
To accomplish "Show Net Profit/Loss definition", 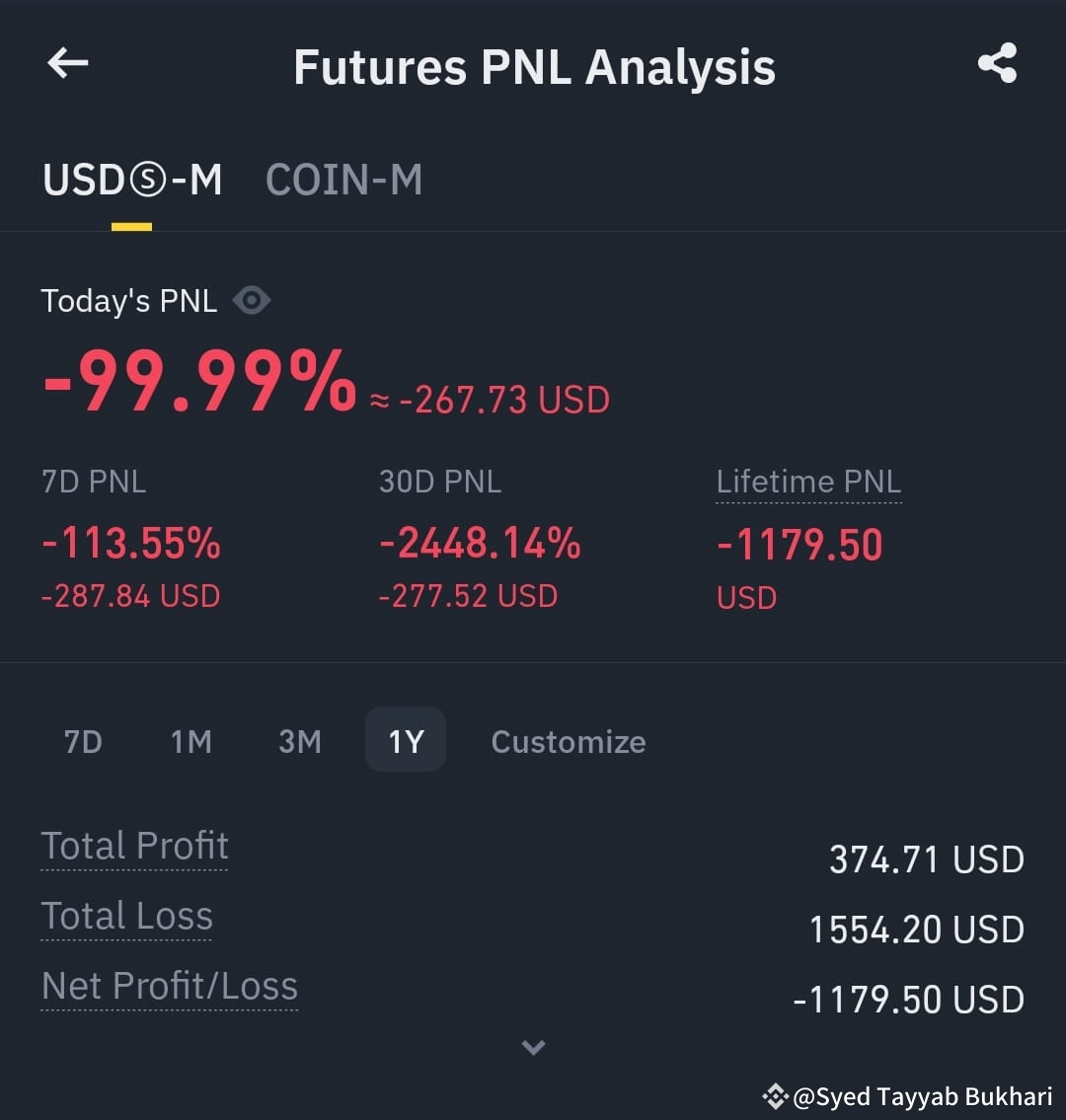I will point(170,987).
